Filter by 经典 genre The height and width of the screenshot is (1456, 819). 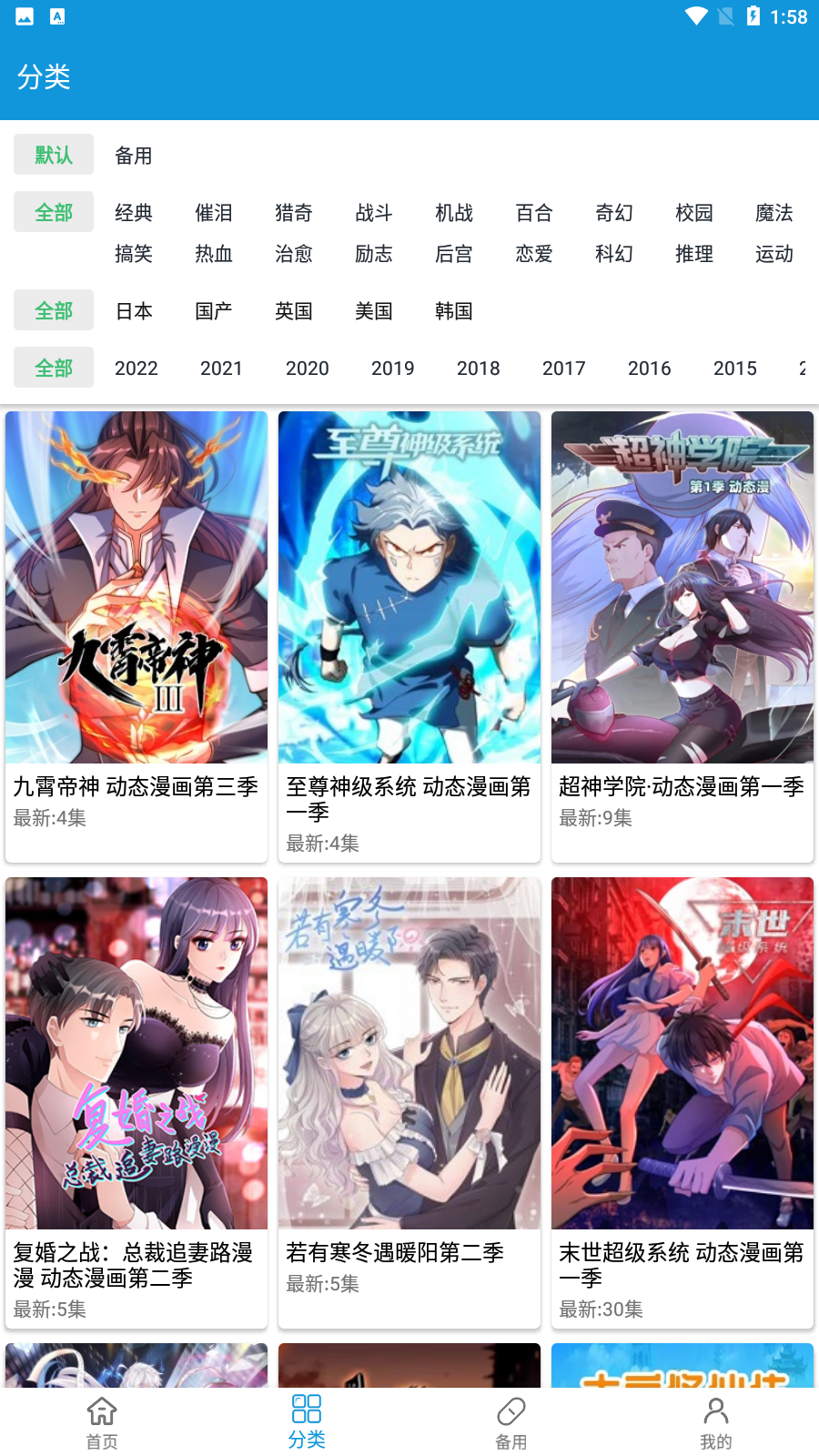(x=134, y=213)
